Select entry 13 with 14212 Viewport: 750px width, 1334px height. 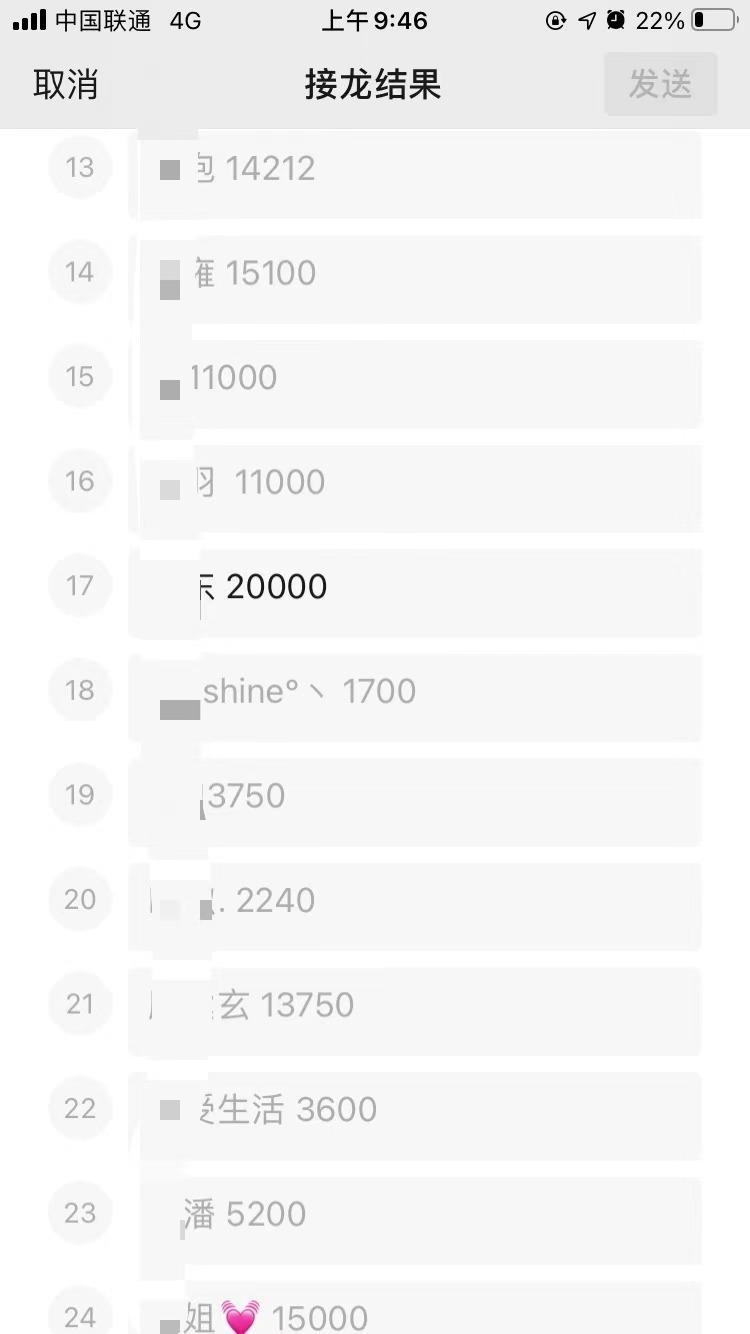(415, 169)
